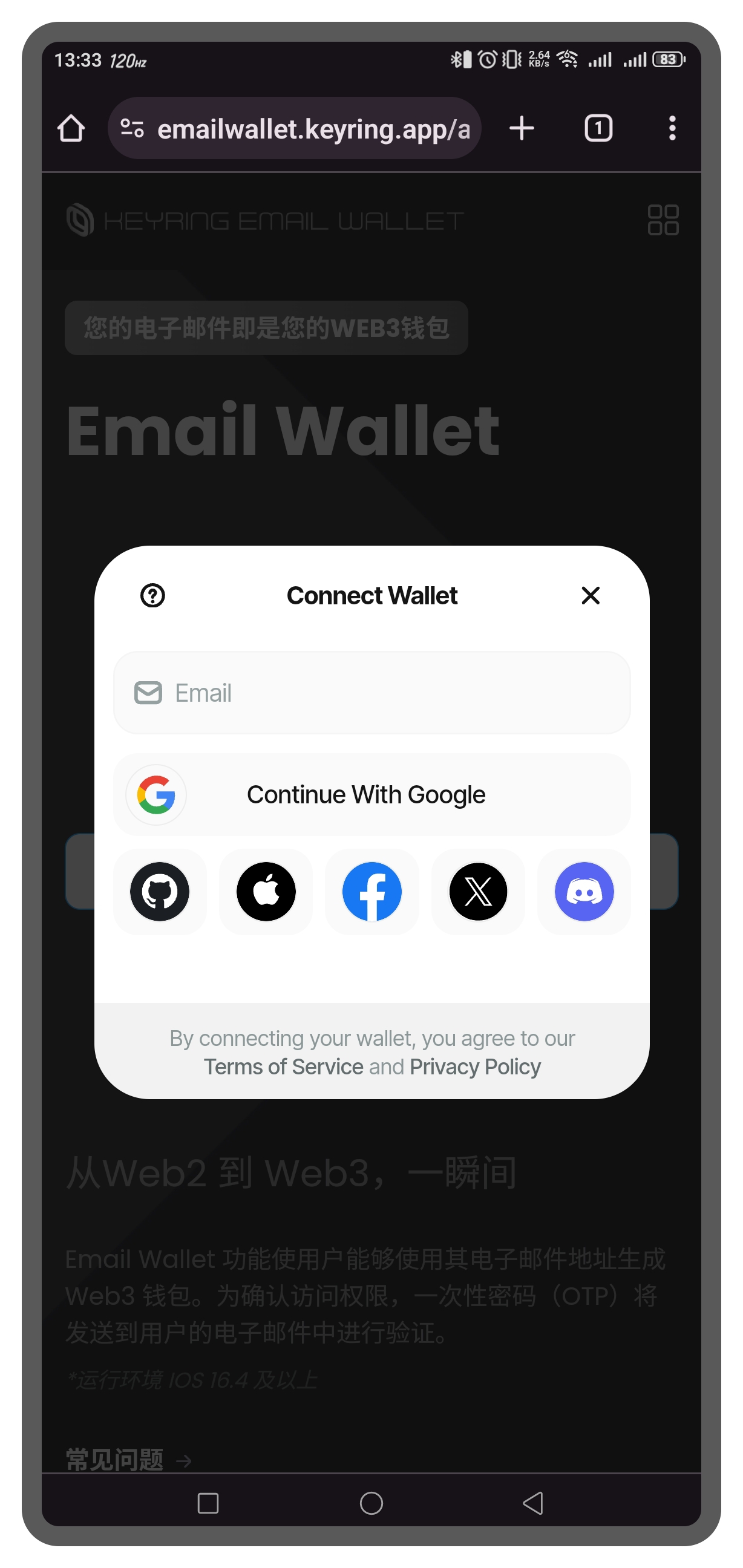Screen dimensions: 743x1568
Task: Sign in with X
Action: pos(478,892)
